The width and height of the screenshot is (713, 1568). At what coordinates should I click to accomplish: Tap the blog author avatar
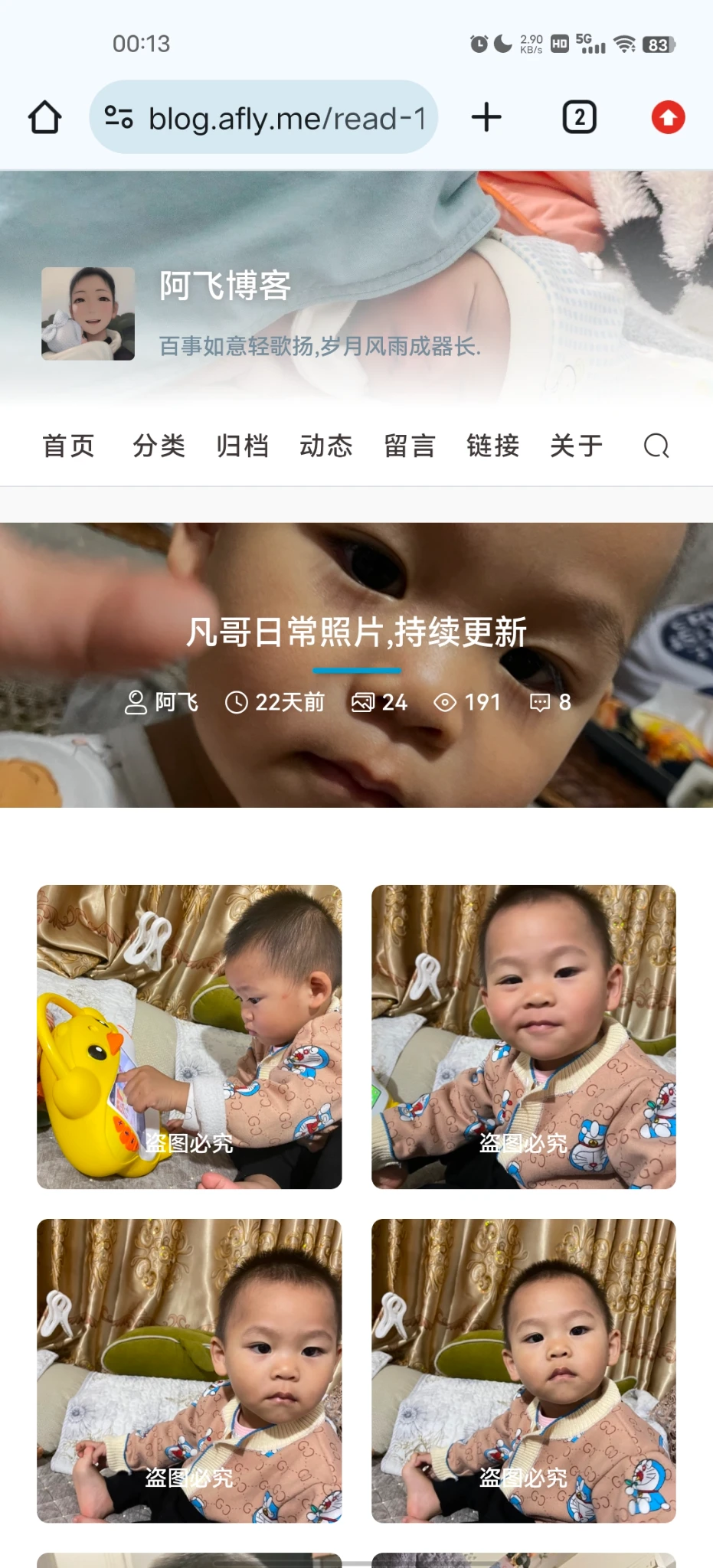click(88, 314)
